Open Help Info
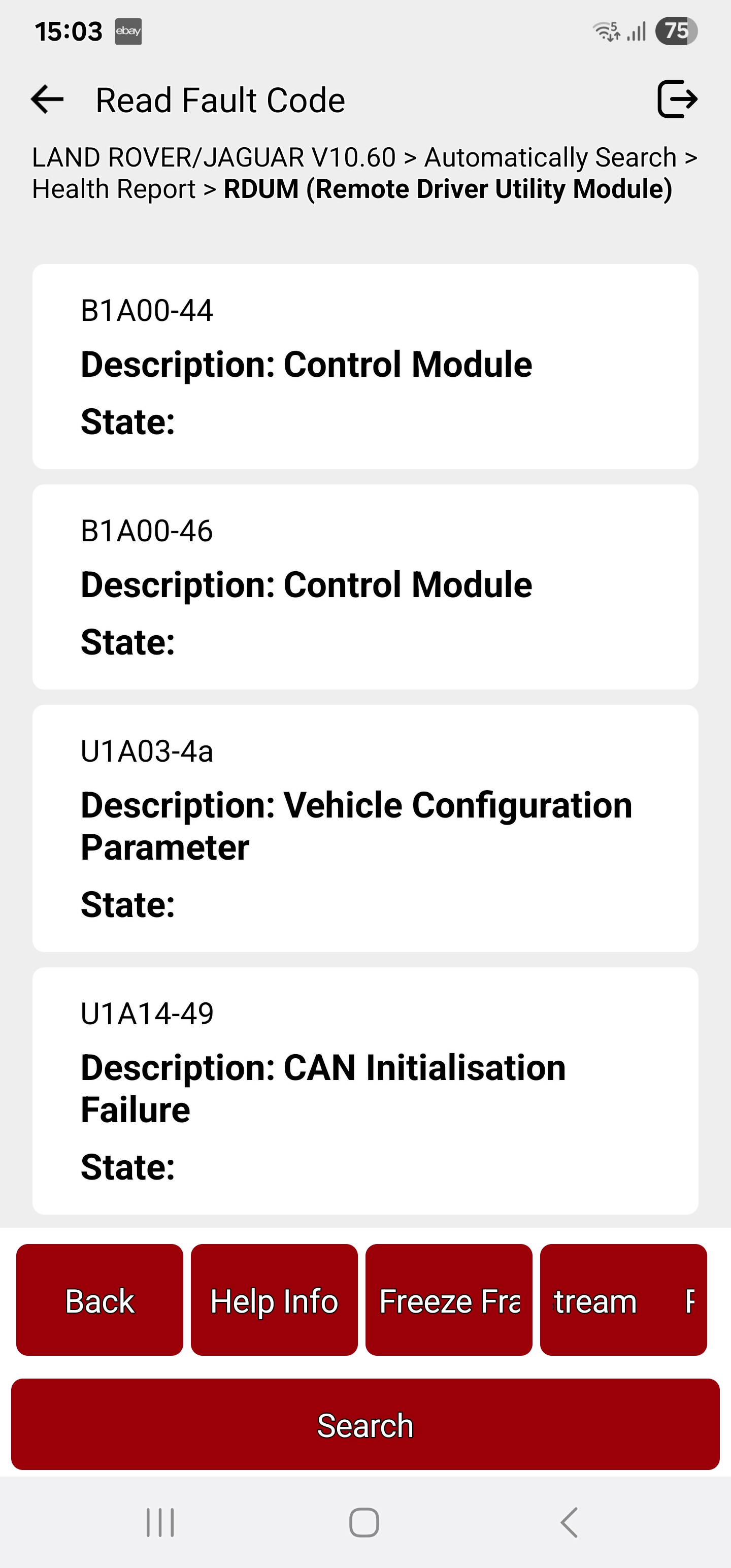This screenshot has width=731, height=1568. click(275, 1299)
